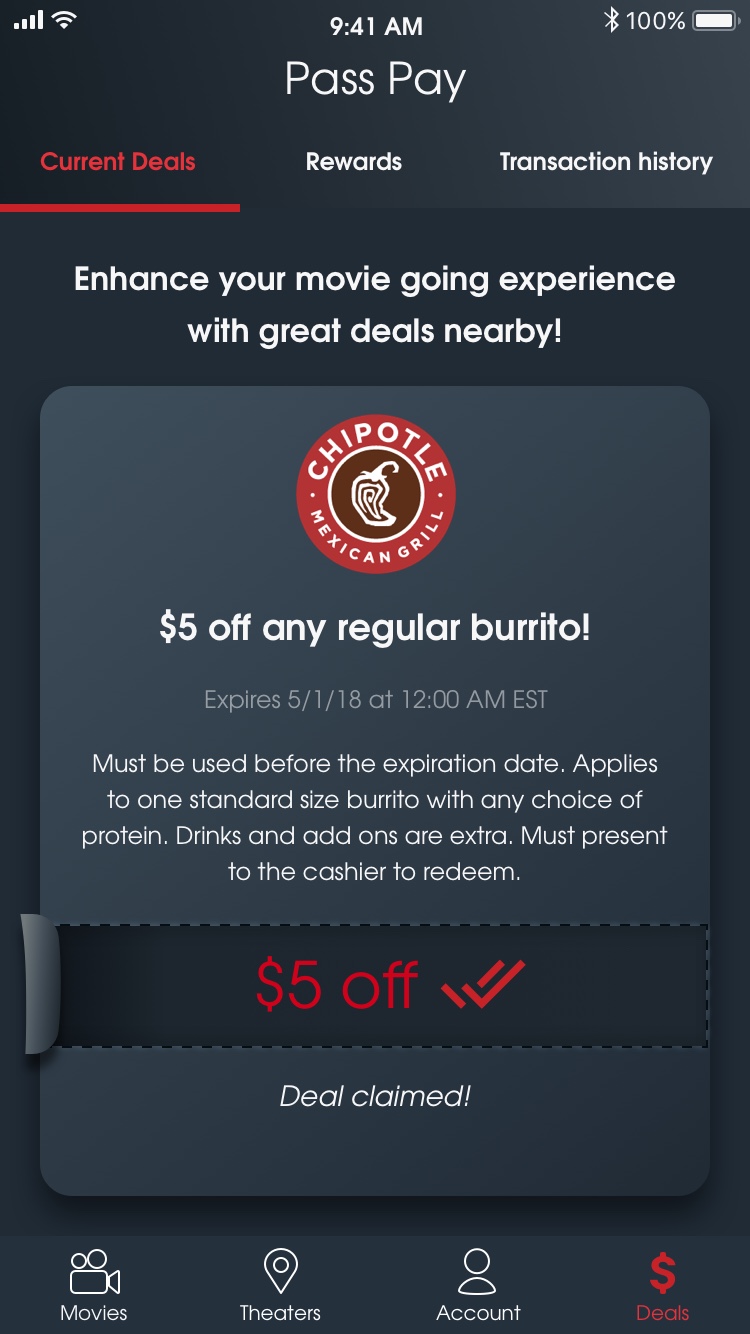Image resolution: width=750 pixels, height=1334 pixels.
Task: Switch to the Rewards tab
Action: pyautogui.click(x=353, y=162)
